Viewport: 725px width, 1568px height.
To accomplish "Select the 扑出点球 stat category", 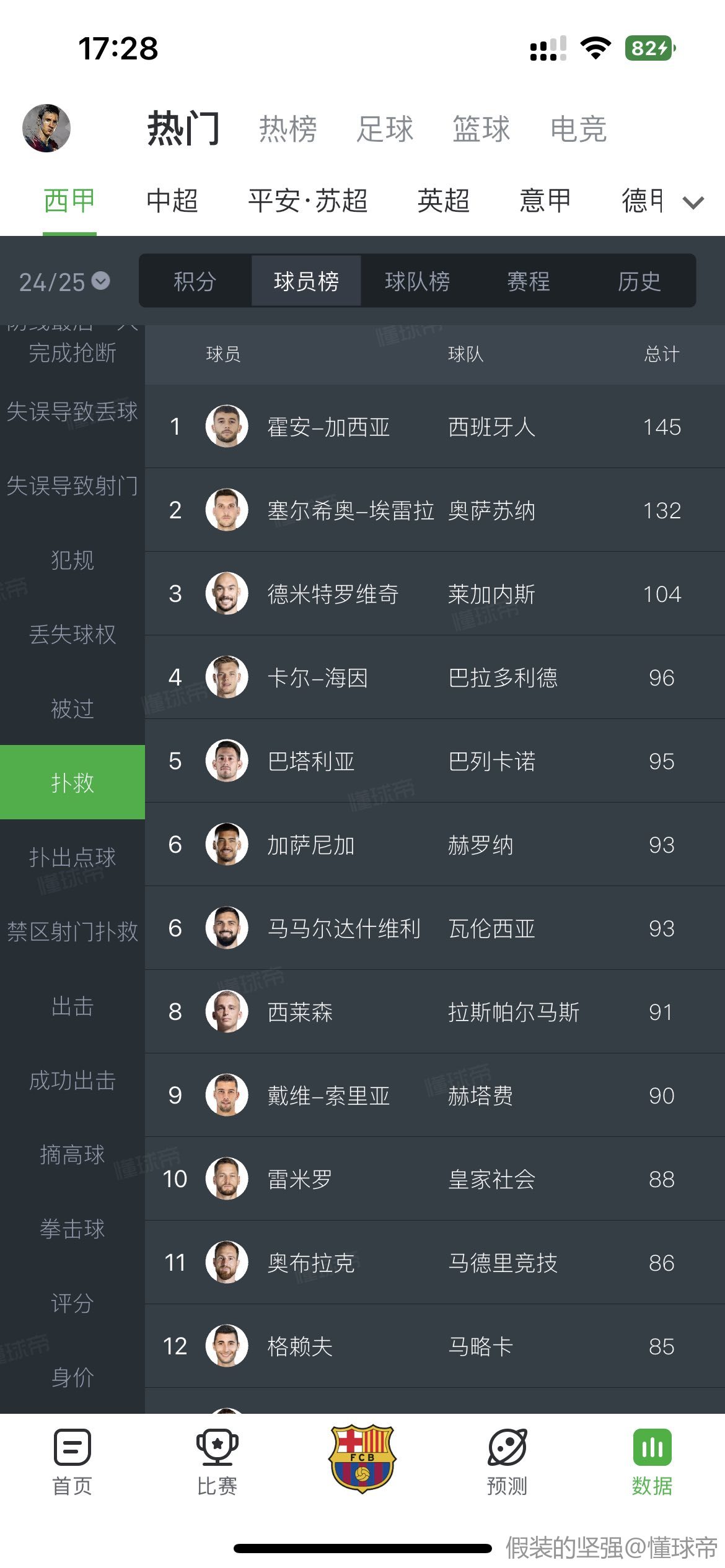I will tap(72, 857).
